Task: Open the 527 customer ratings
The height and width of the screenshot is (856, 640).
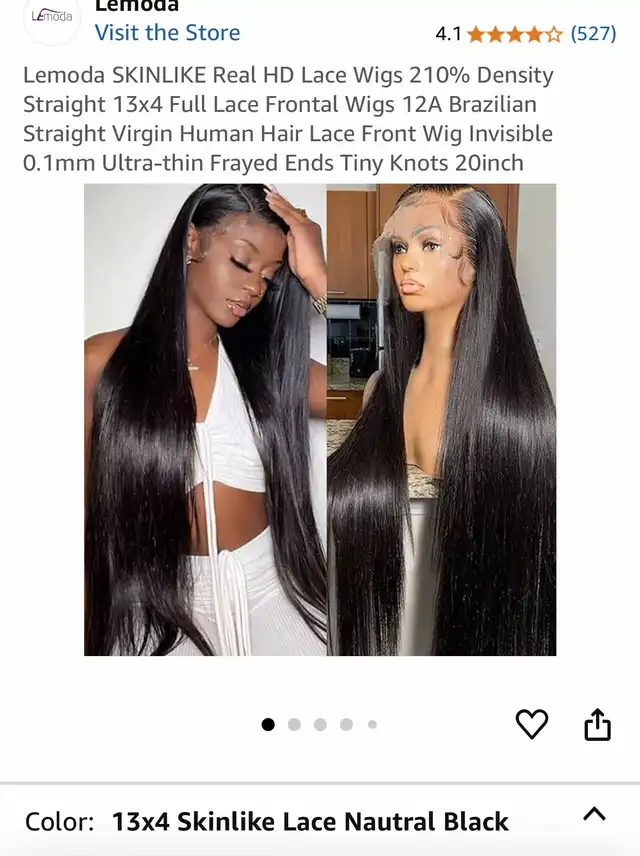Action: point(593,34)
